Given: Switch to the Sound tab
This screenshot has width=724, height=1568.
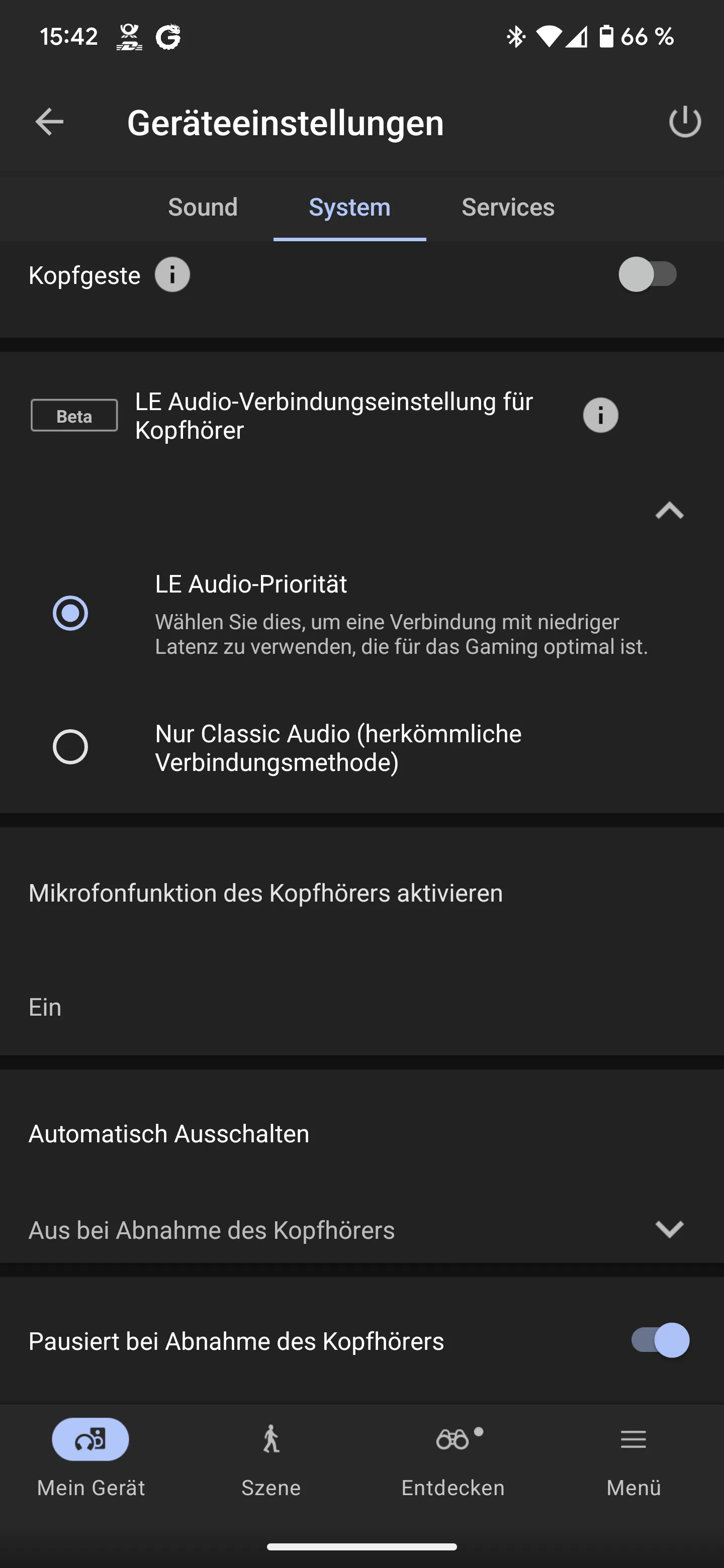Looking at the screenshot, I should tap(203, 207).
